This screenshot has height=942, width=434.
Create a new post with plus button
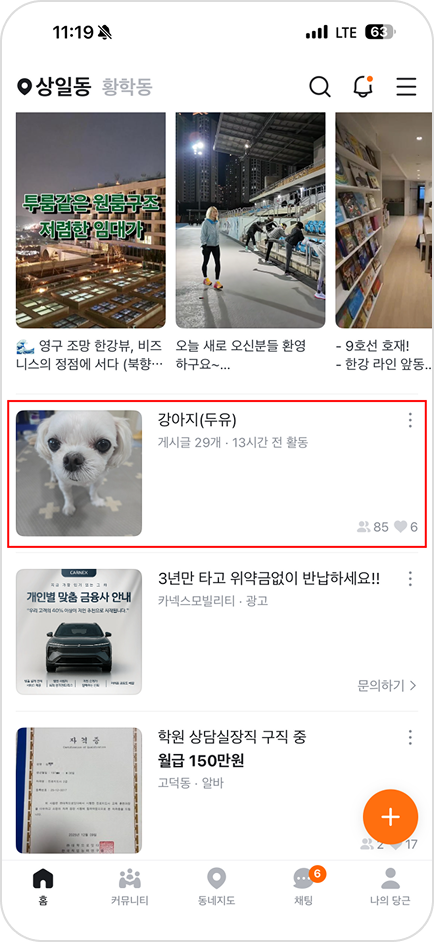coord(390,817)
